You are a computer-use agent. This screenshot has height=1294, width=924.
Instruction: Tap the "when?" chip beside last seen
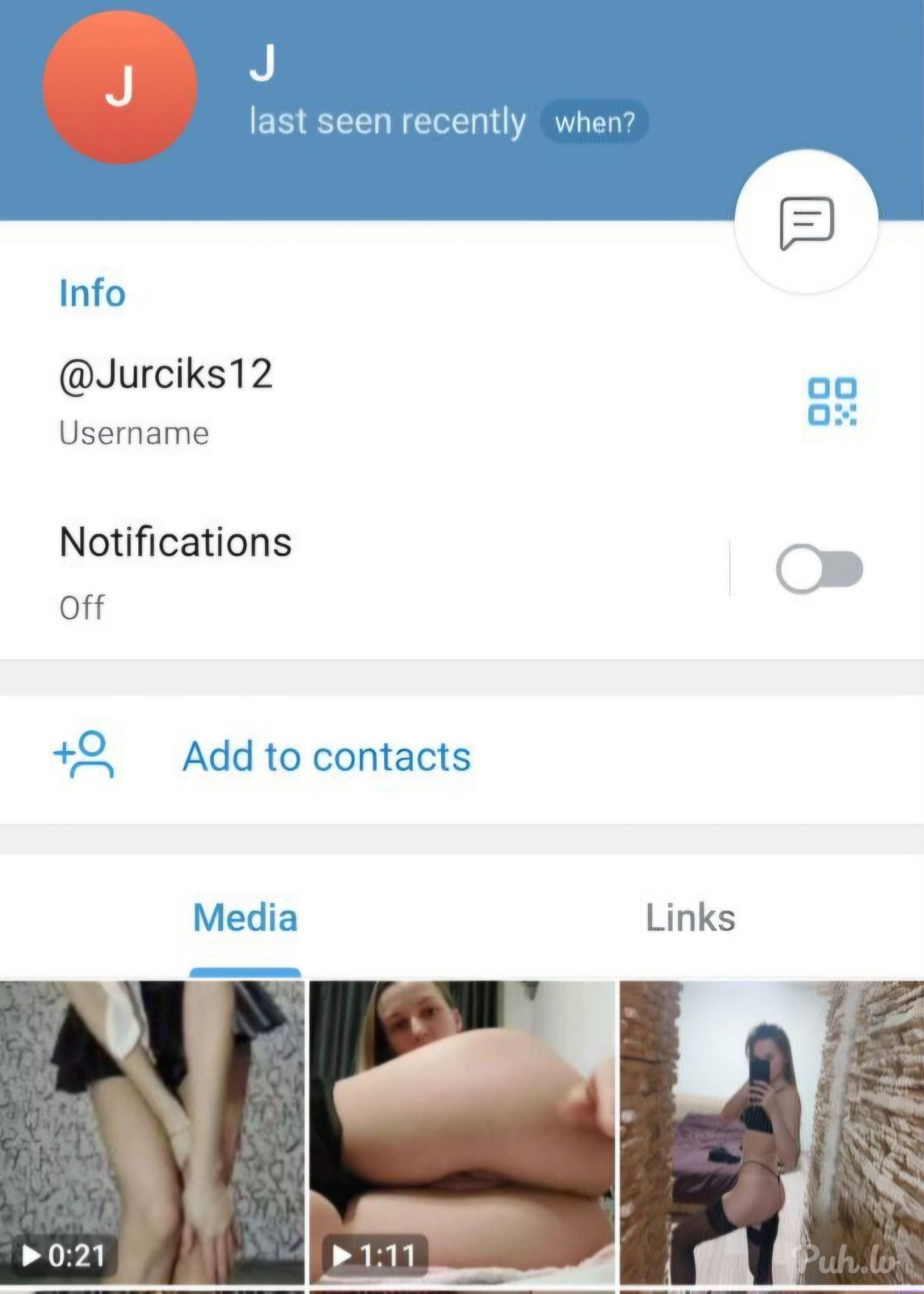point(594,122)
